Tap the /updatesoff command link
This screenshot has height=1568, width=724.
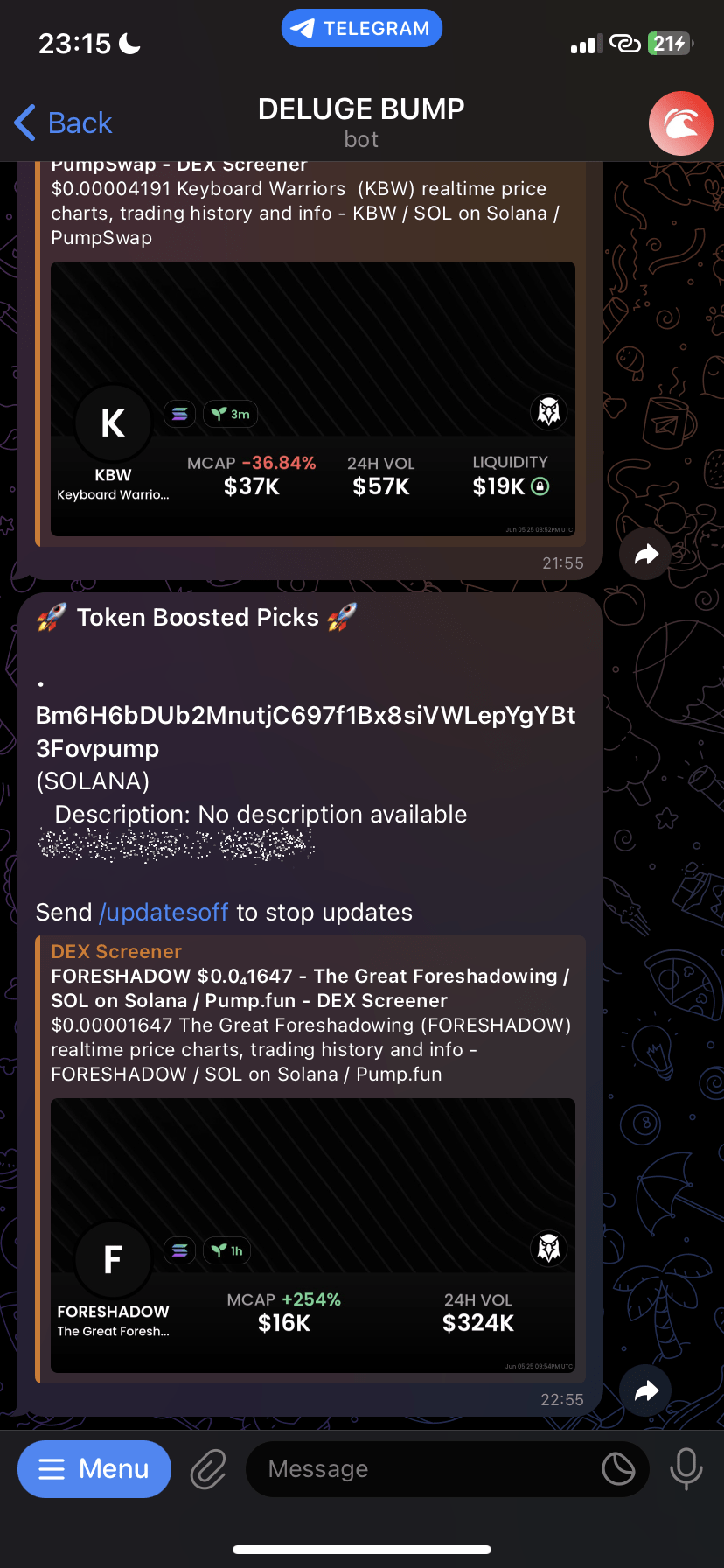click(x=164, y=912)
